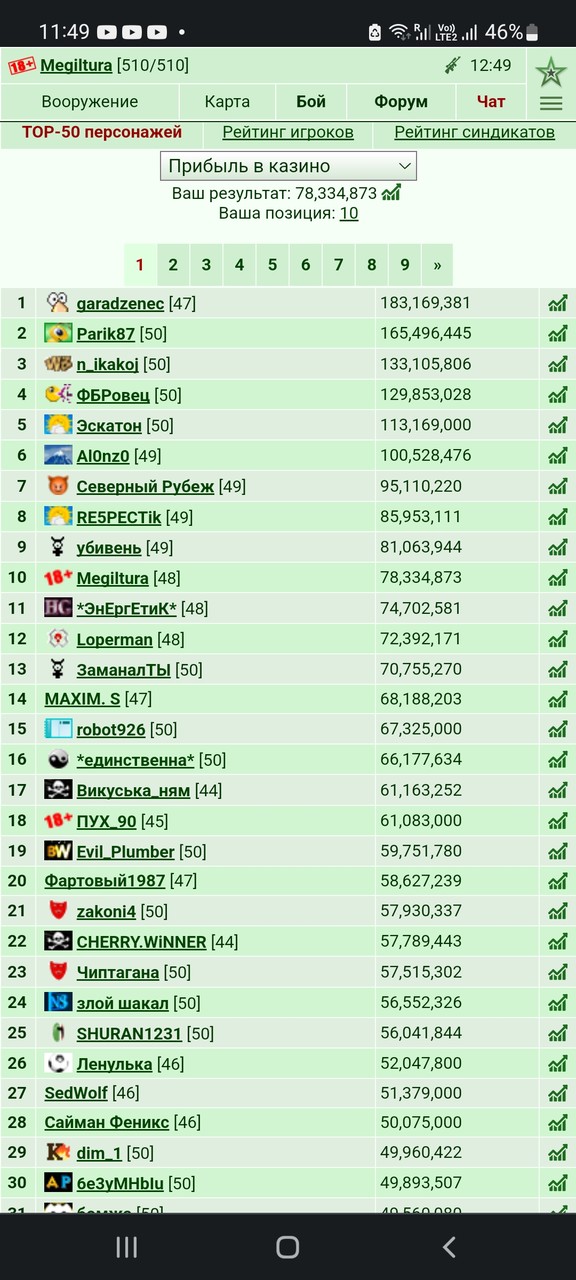The height and width of the screenshot is (1280, 576).
Task: View the stats chart icon for Loperman
Action: [x=557, y=639]
